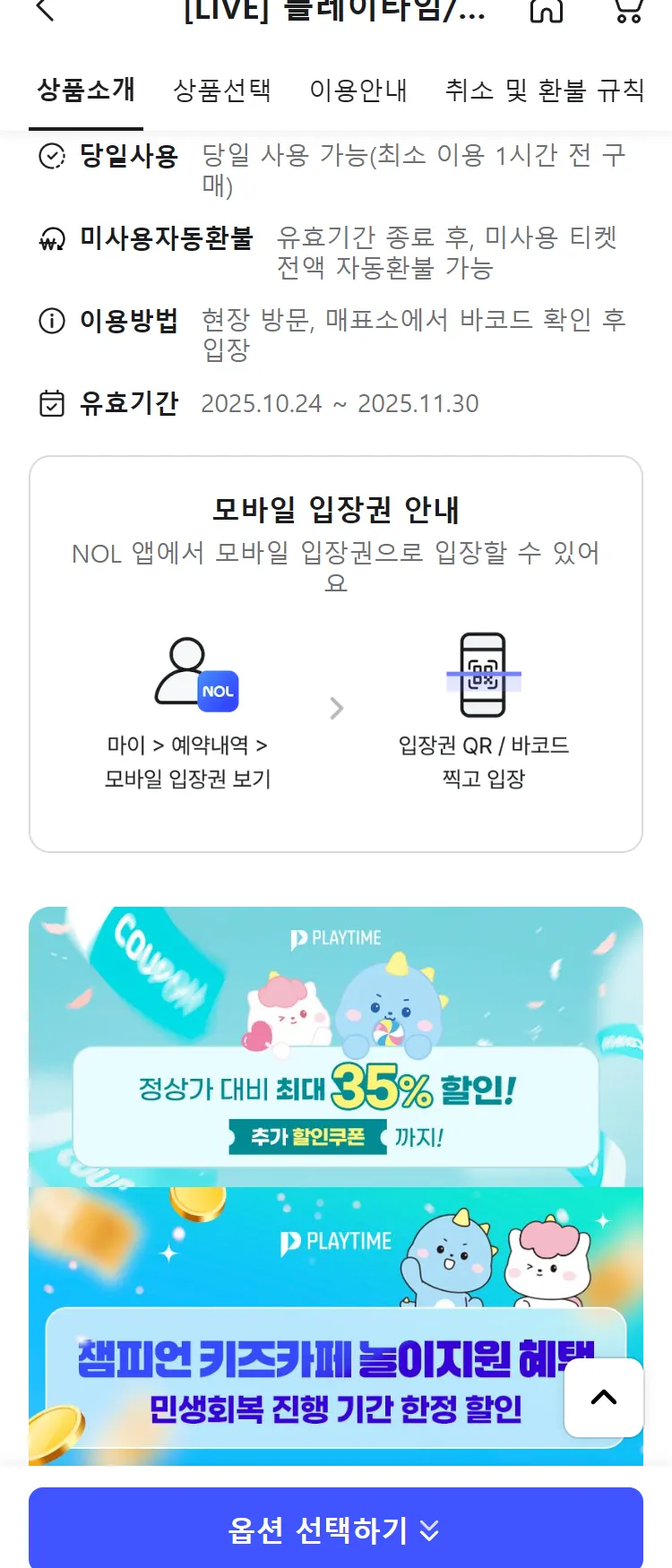
Task: Go back using the top-left arrow
Action: (x=45, y=11)
